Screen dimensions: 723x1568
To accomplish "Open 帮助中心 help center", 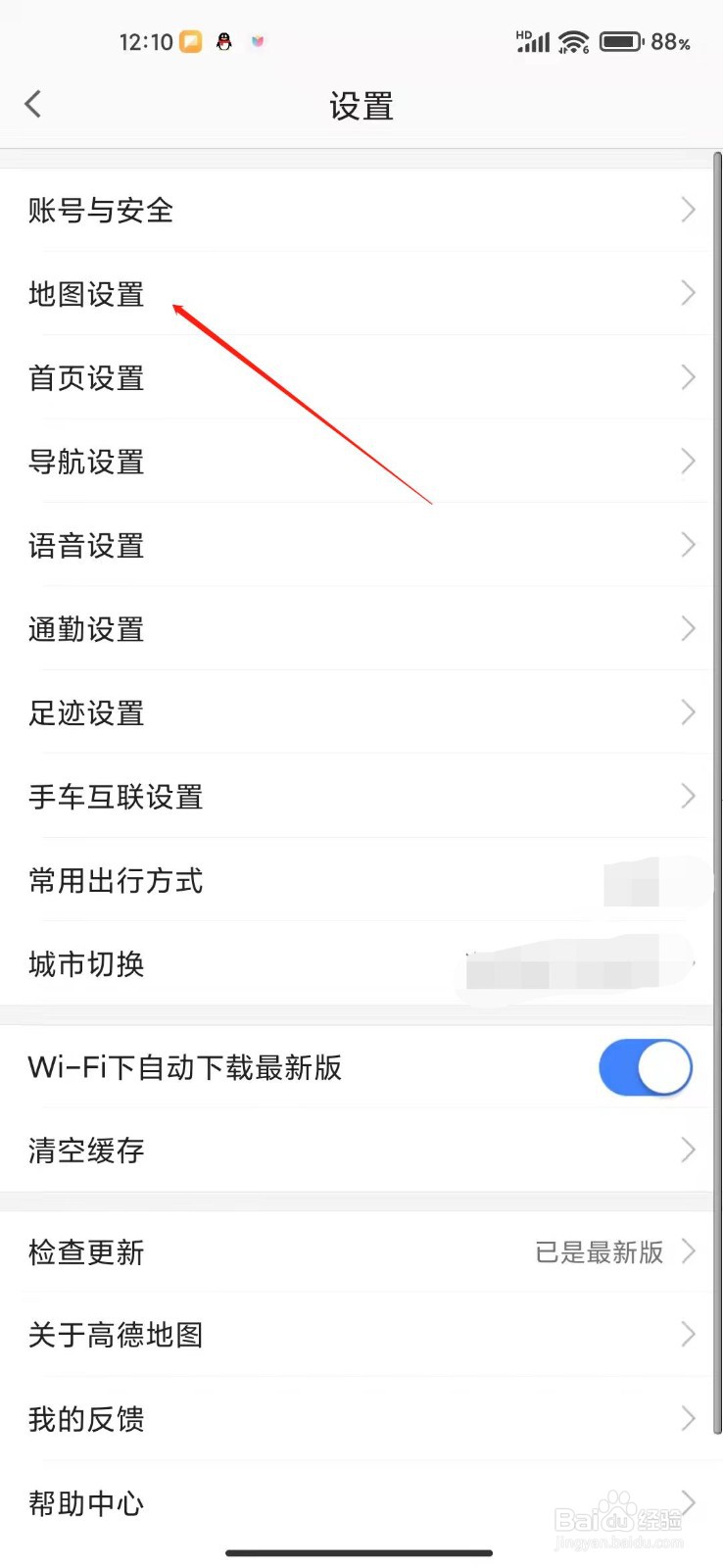I will coord(86,1503).
